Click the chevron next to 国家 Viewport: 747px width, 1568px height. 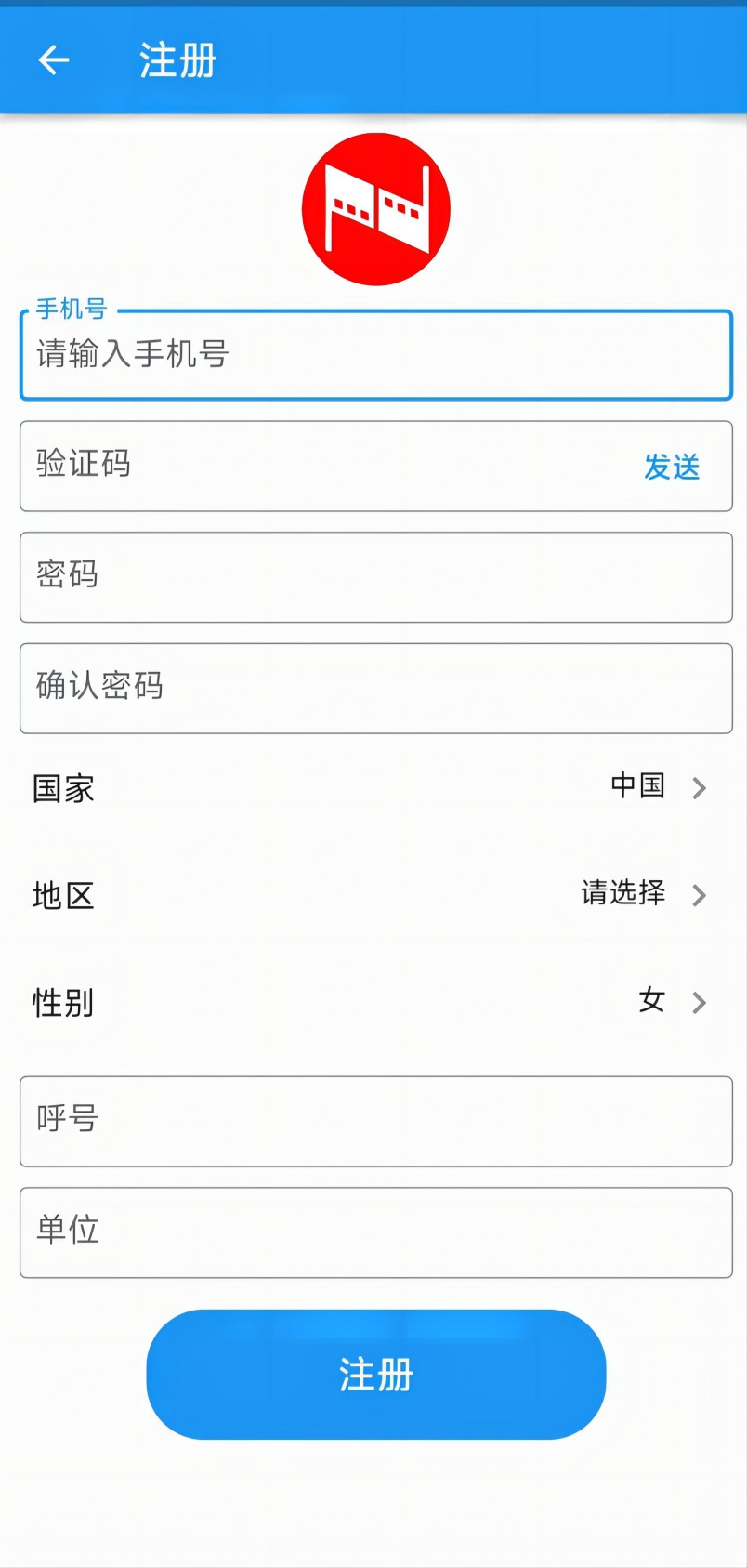[699, 788]
